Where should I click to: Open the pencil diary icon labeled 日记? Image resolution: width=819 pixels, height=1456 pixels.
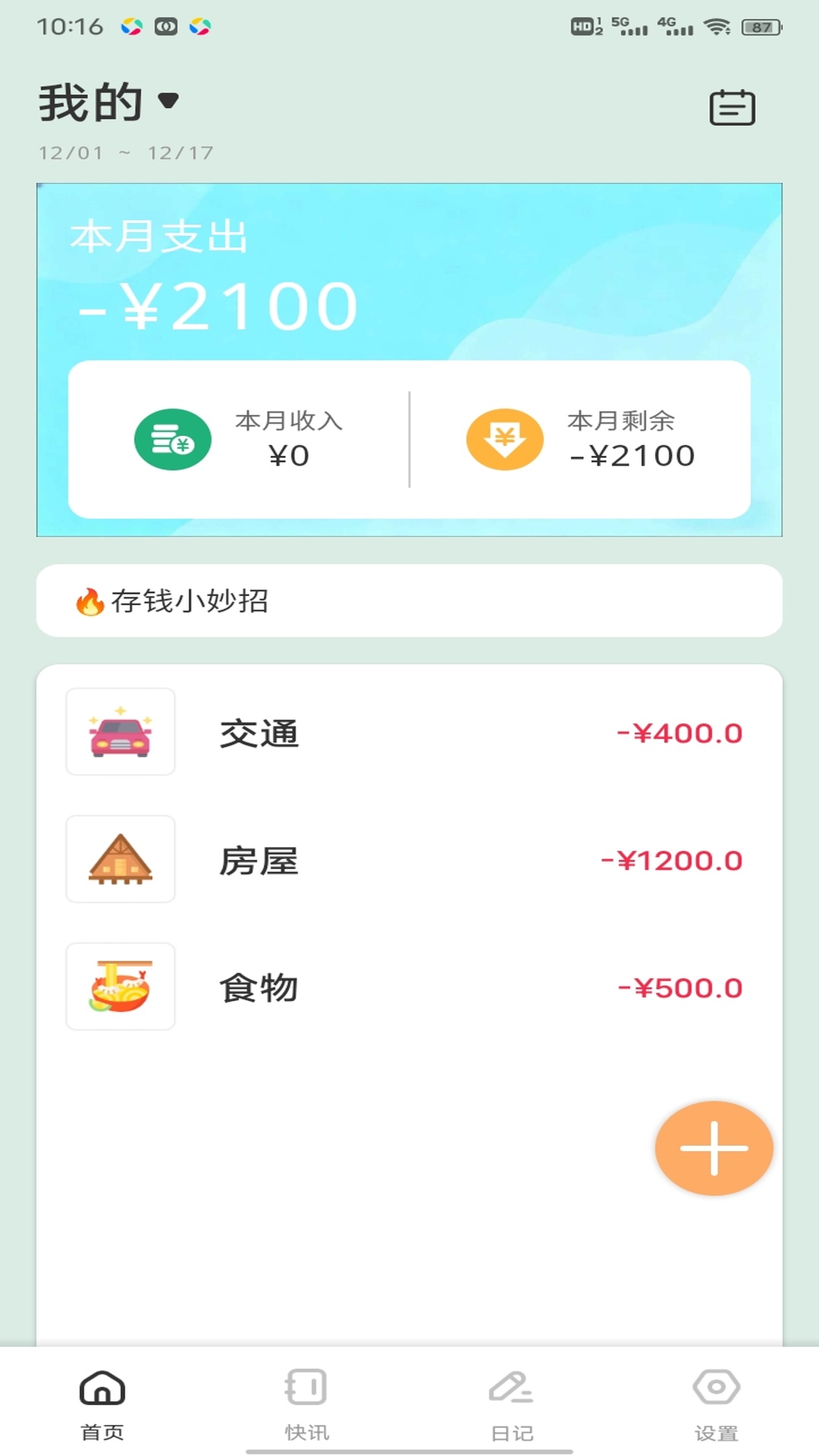[x=510, y=1398]
